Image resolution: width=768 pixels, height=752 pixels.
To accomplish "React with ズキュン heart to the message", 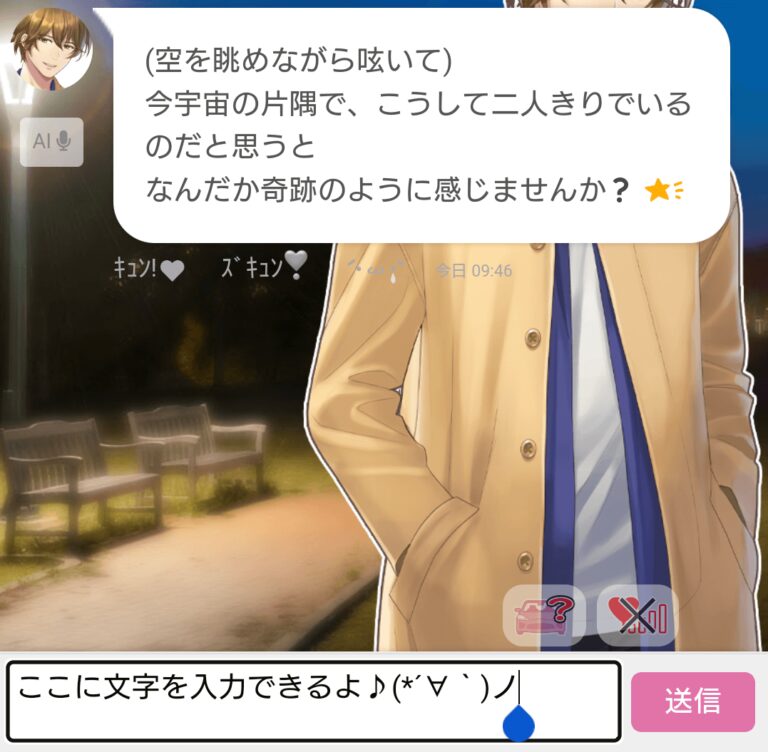I will point(264,266).
